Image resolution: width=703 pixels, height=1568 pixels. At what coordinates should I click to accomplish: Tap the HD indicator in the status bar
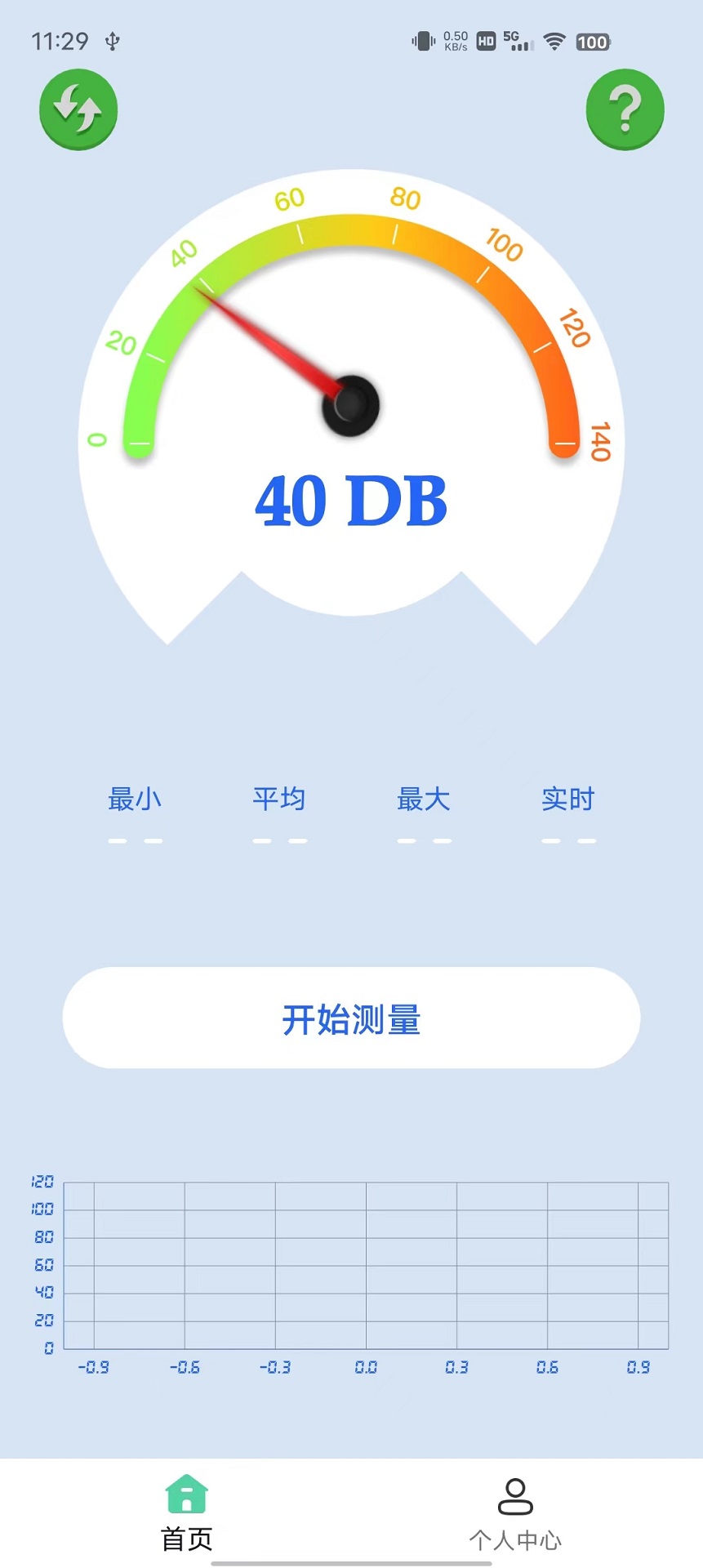[x=487, y=39]
